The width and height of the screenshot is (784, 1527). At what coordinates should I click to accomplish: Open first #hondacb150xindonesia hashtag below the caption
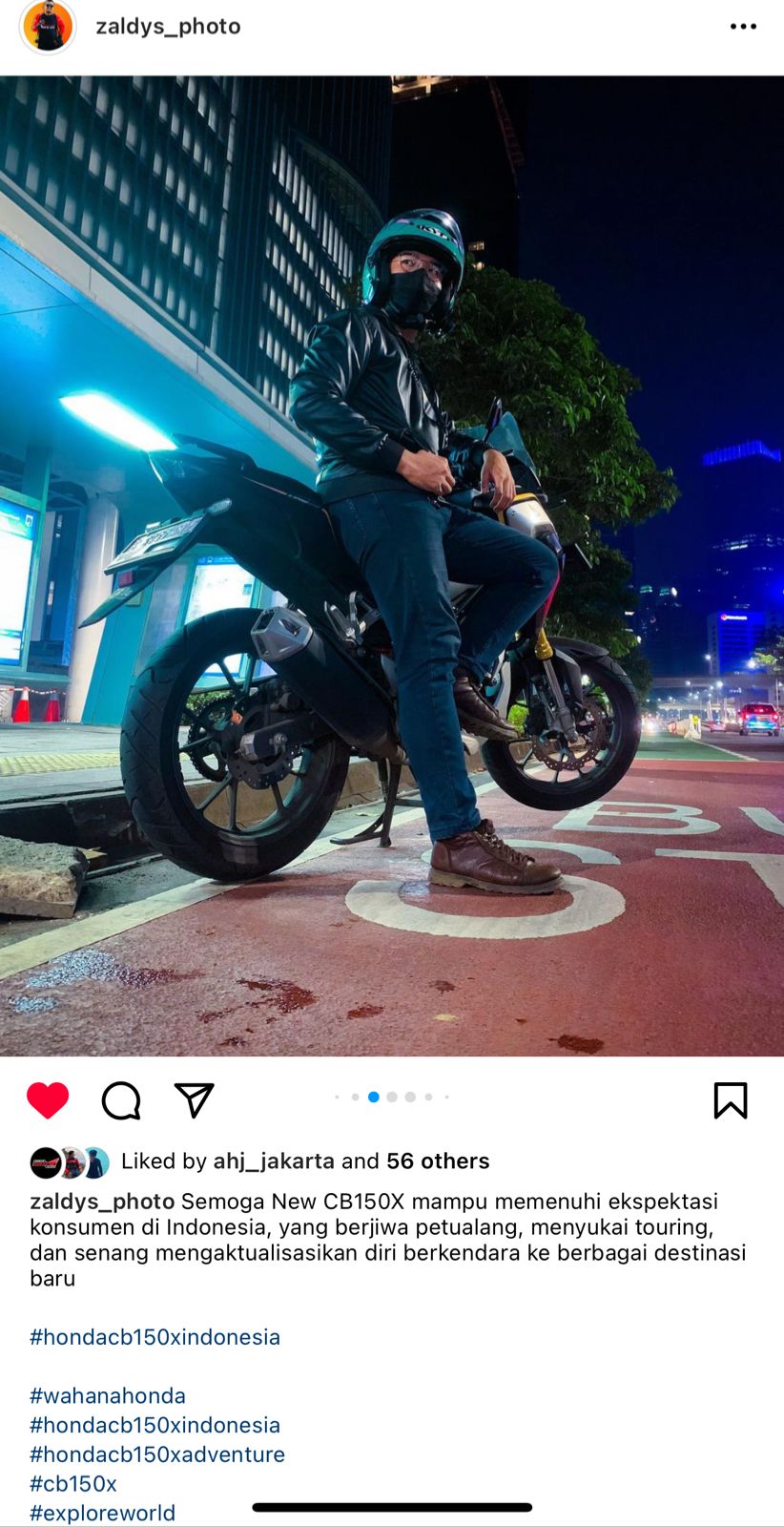155,1337
